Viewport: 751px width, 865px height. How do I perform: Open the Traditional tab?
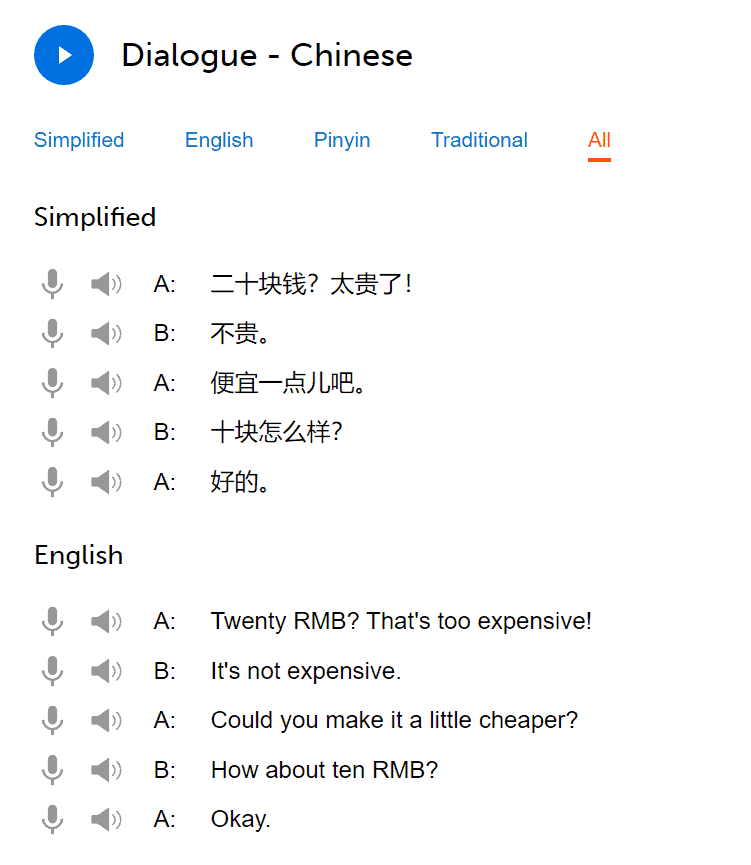[479, 140]
